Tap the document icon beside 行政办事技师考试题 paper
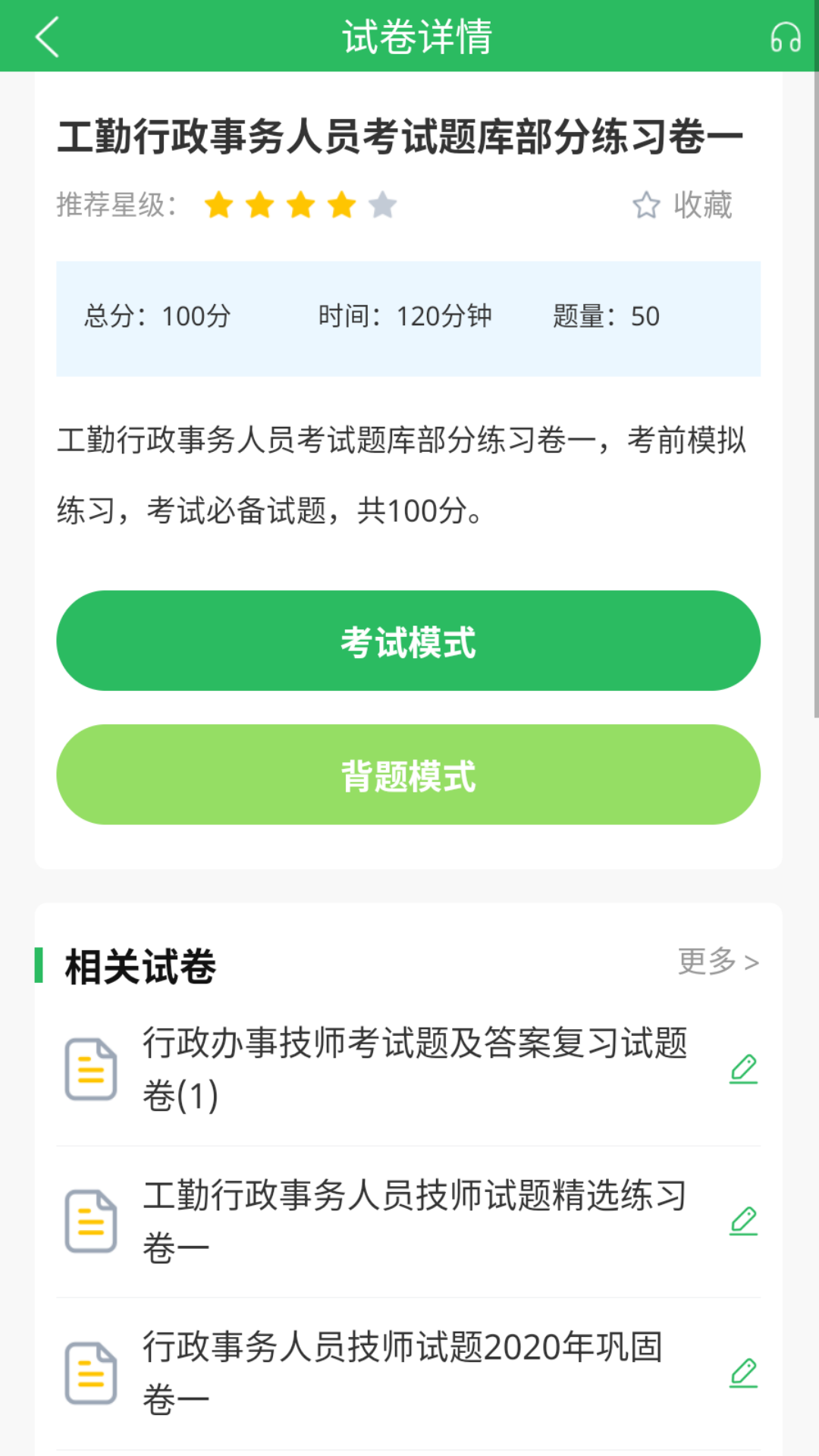 89,1069
